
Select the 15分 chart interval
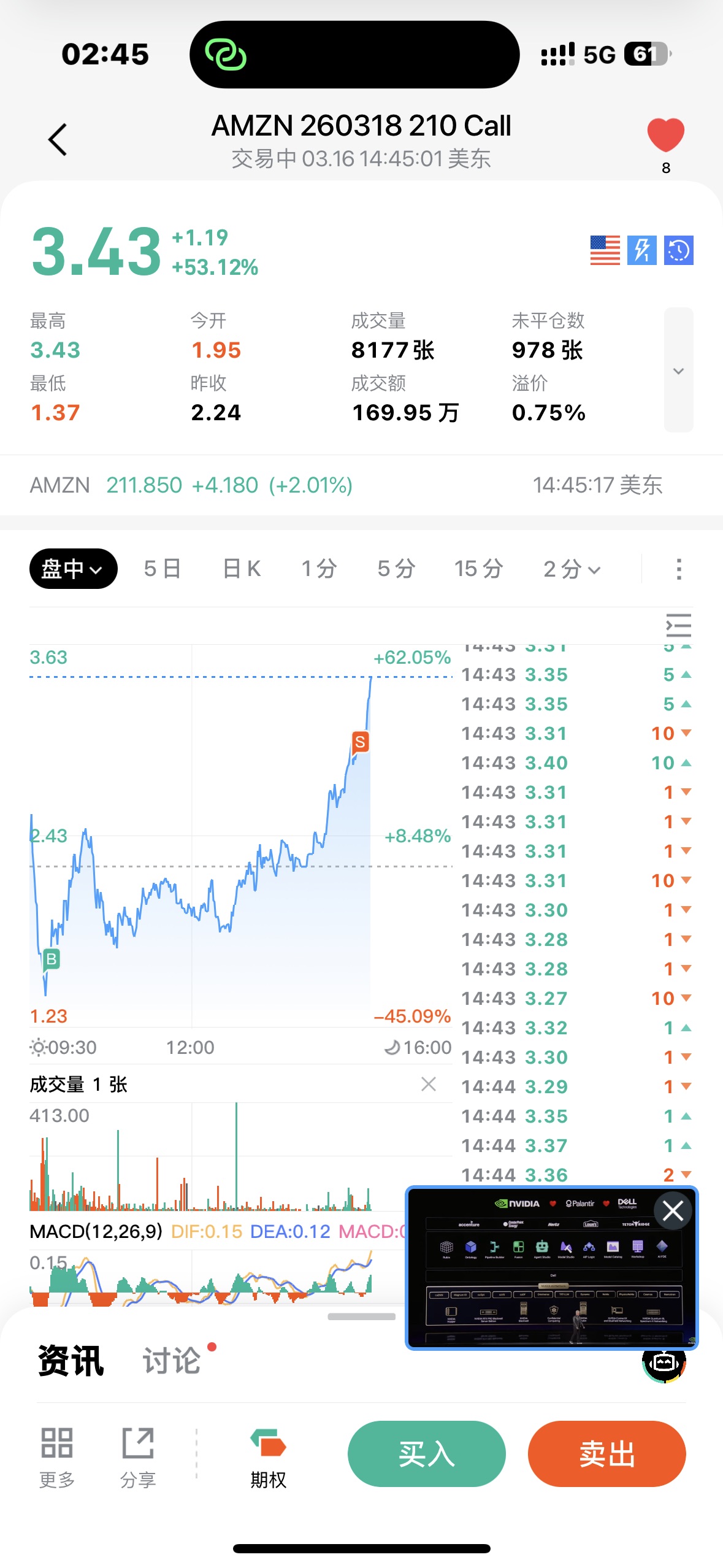point(478,569)
